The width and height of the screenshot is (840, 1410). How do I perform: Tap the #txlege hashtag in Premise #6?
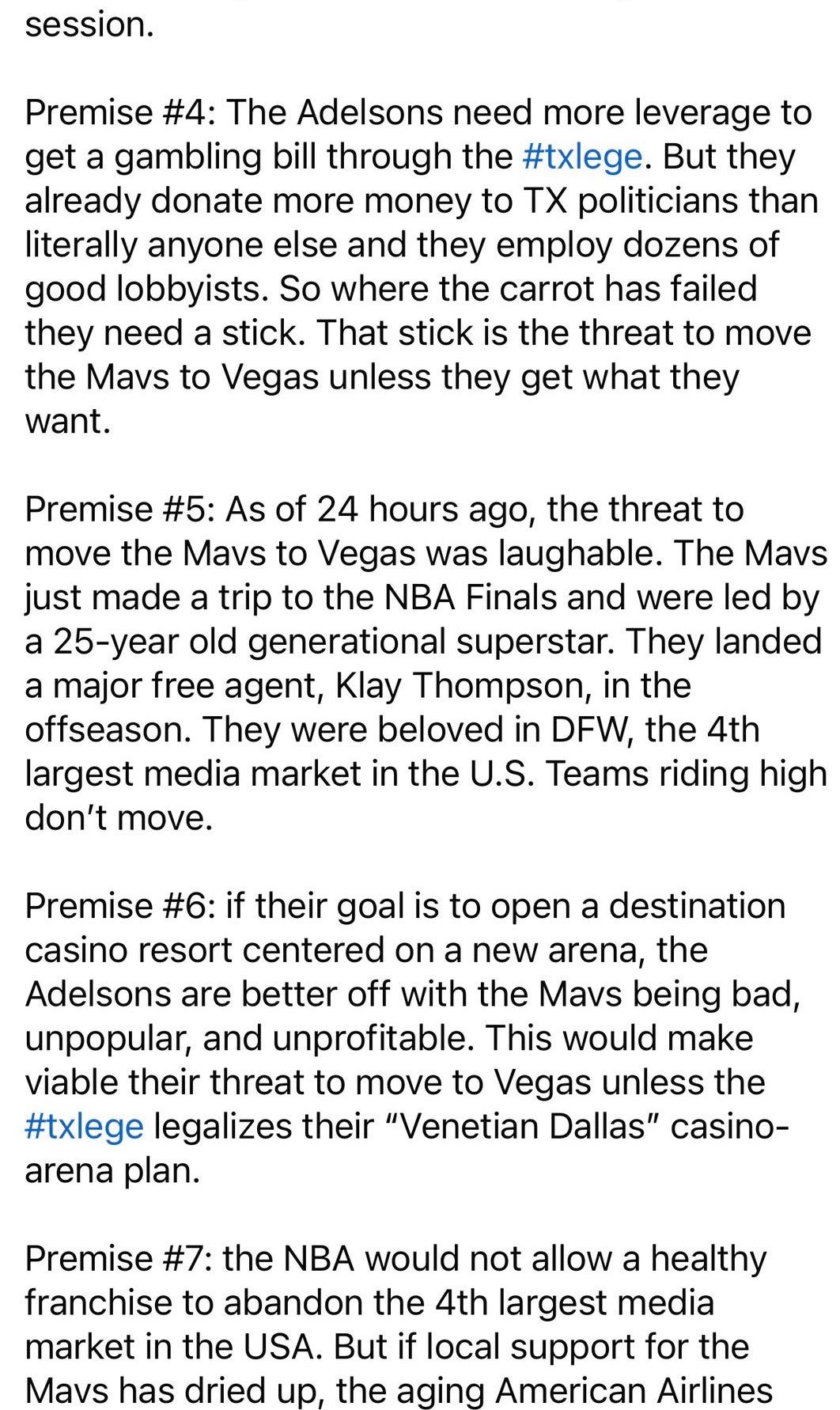click(85, 1126)
